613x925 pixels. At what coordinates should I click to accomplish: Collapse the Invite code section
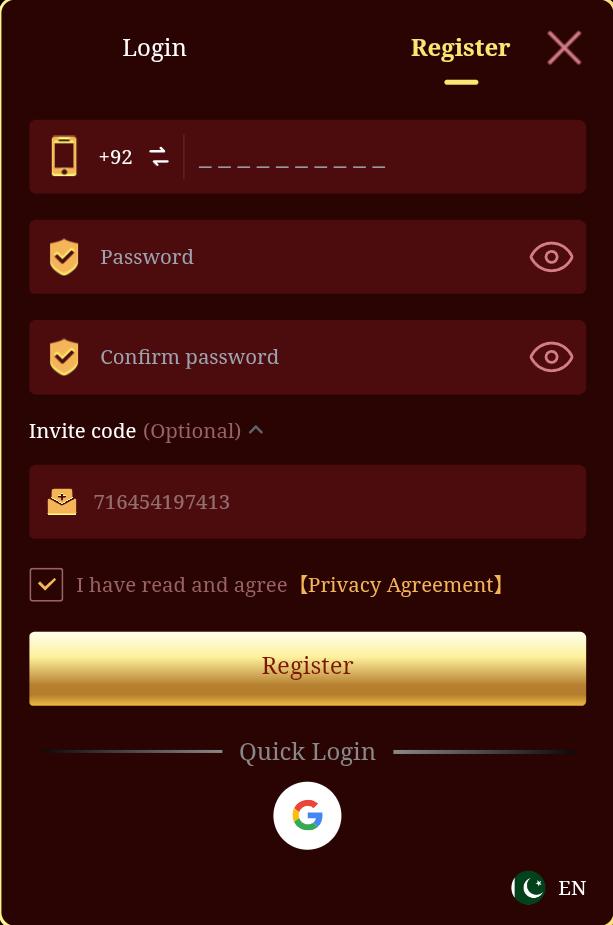pos(256,430)
